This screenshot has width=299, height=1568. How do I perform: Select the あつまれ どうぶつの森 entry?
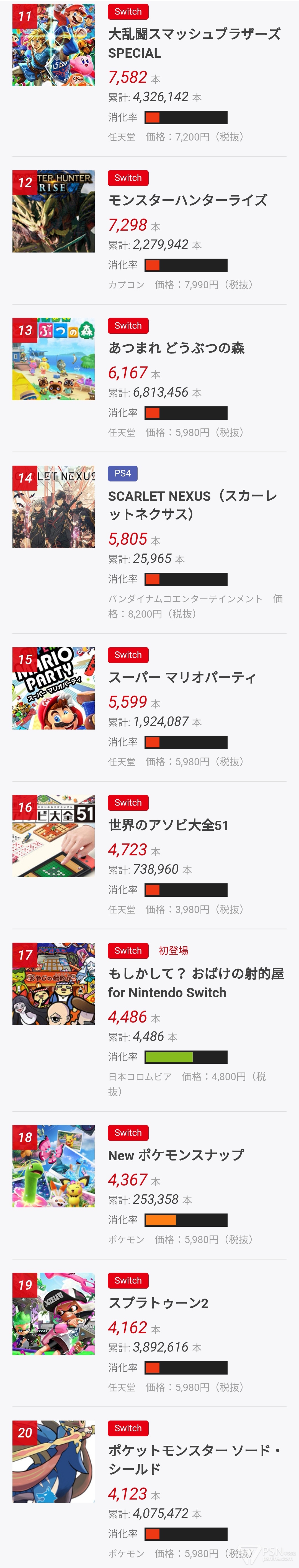tap(176, 348)
